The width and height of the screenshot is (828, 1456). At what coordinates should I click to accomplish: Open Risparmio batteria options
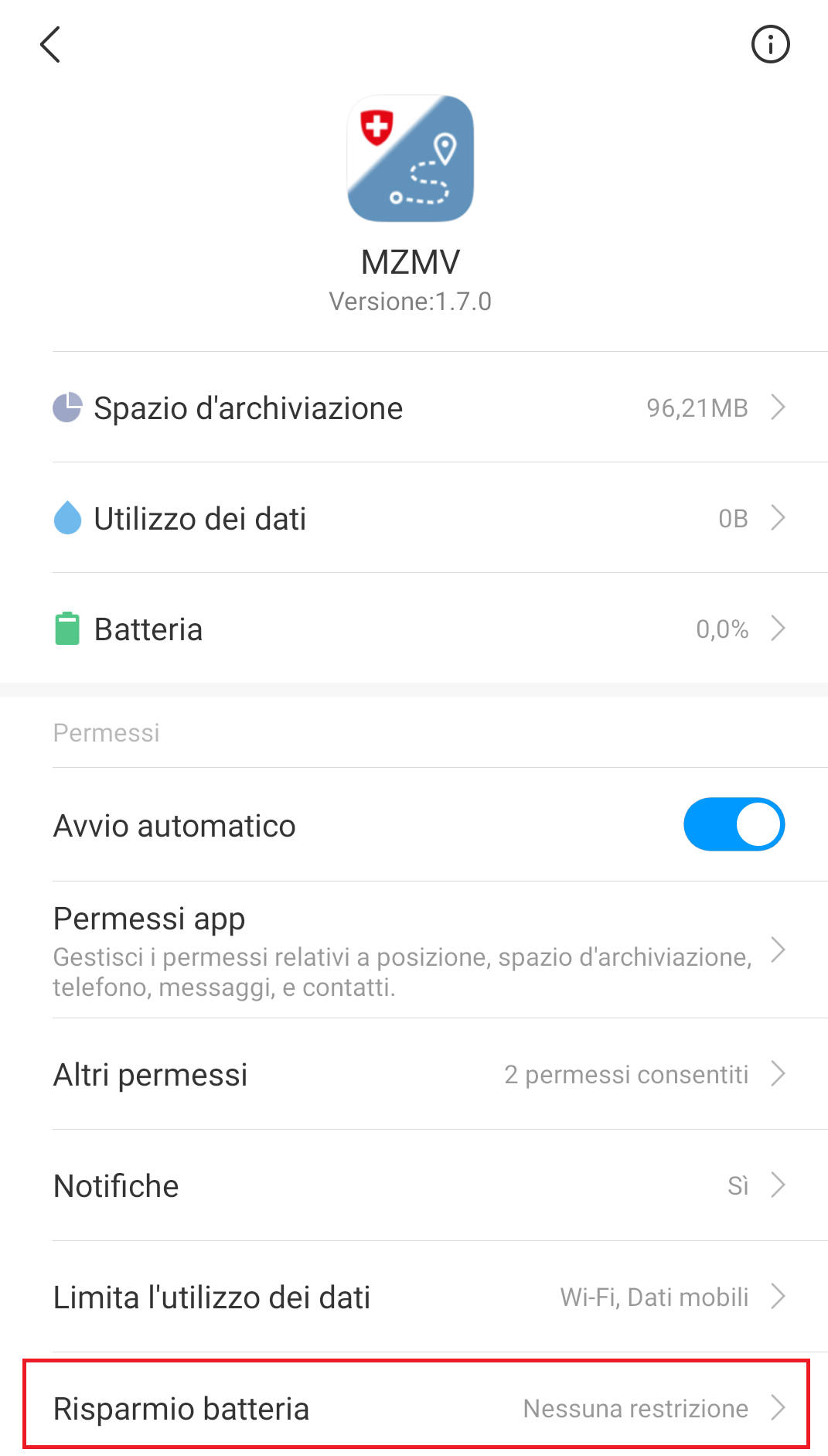point(416,1408)
